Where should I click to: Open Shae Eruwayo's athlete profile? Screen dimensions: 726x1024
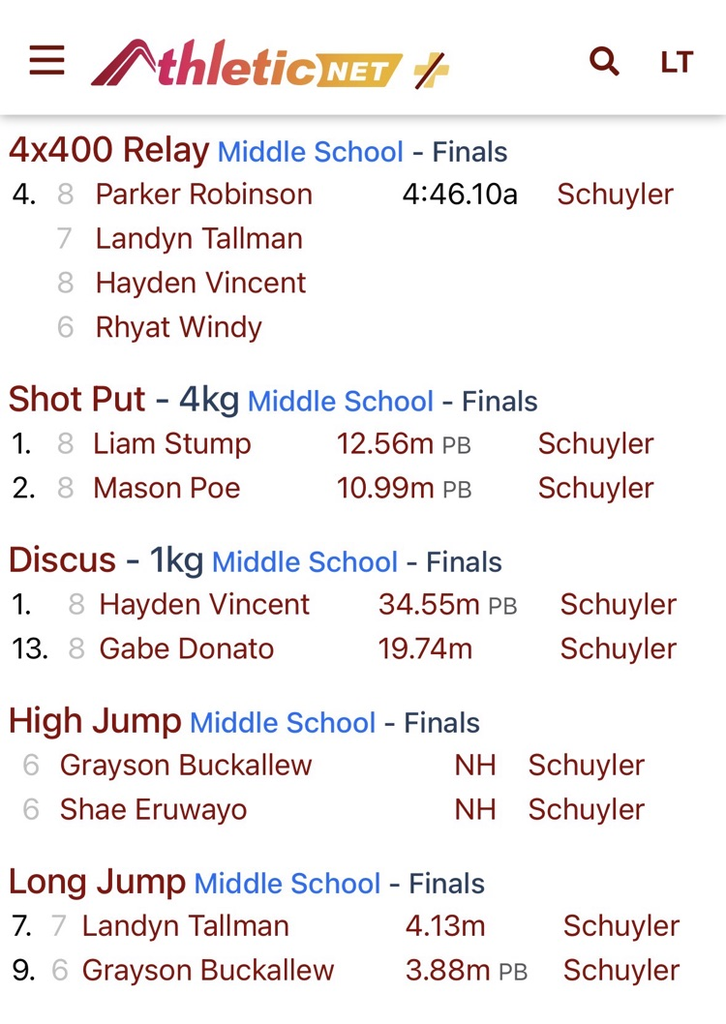coord(153,809)
